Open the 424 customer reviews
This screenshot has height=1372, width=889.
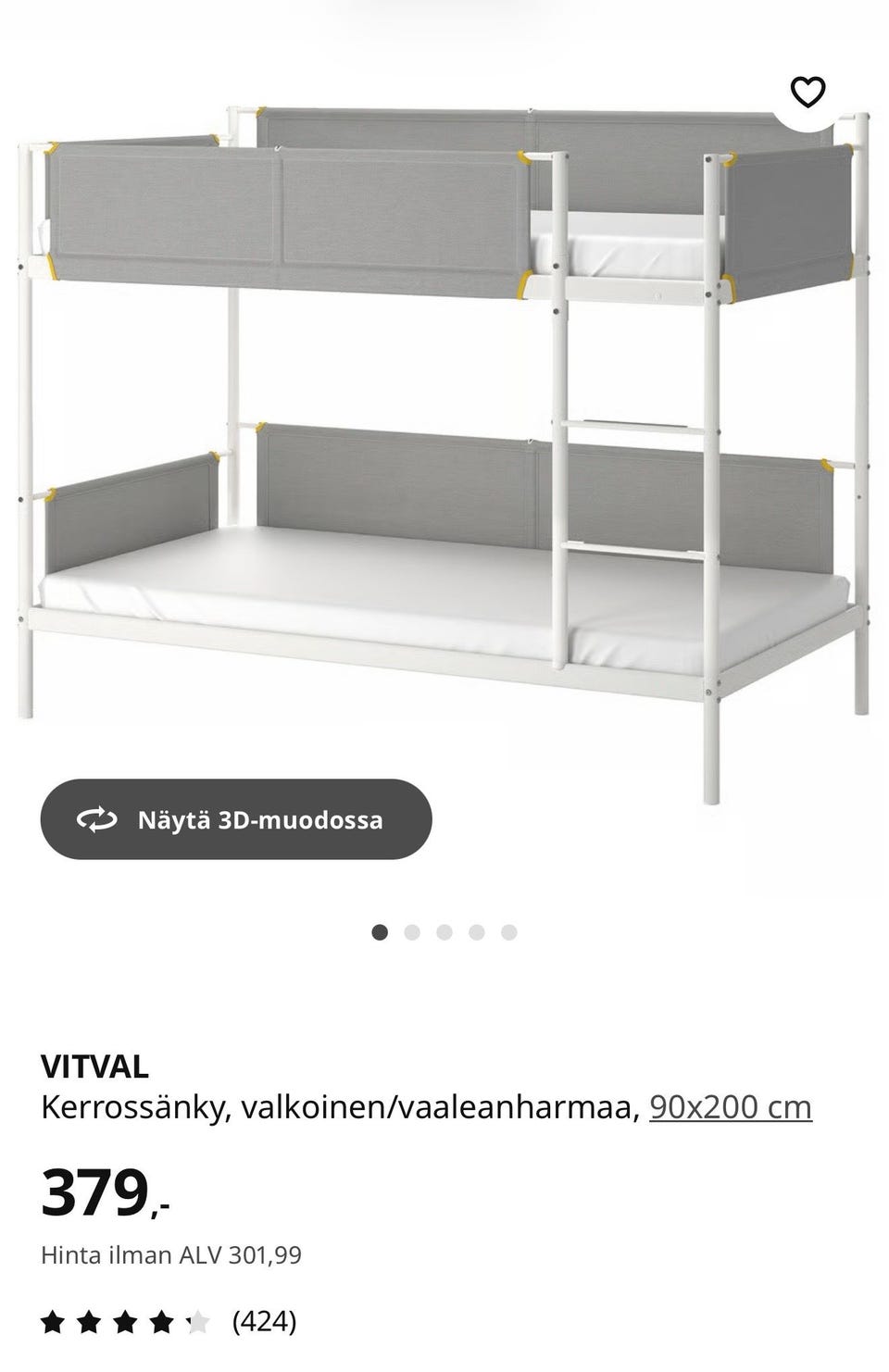[264, 1321]
